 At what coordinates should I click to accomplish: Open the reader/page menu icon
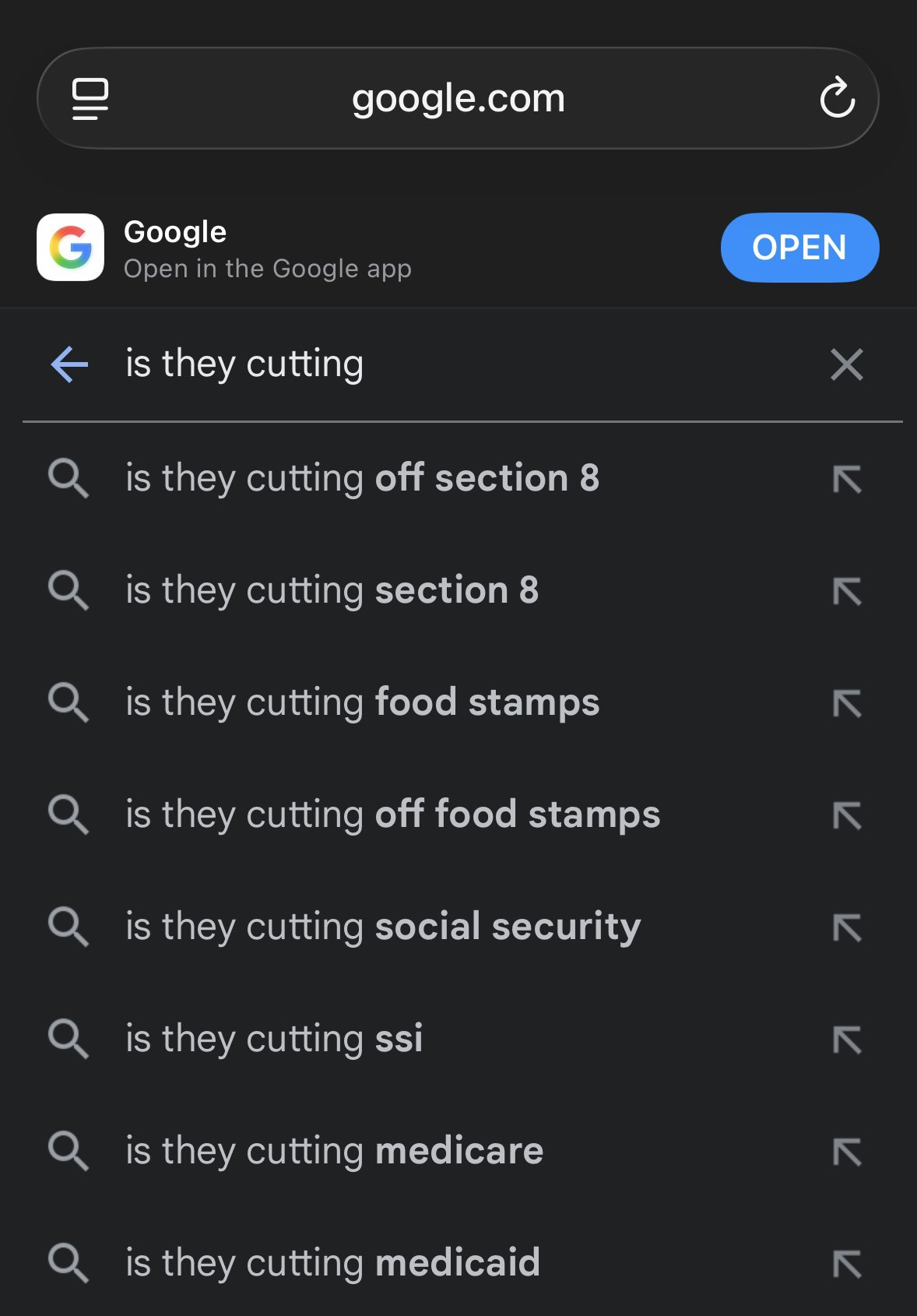click(90, 99)
